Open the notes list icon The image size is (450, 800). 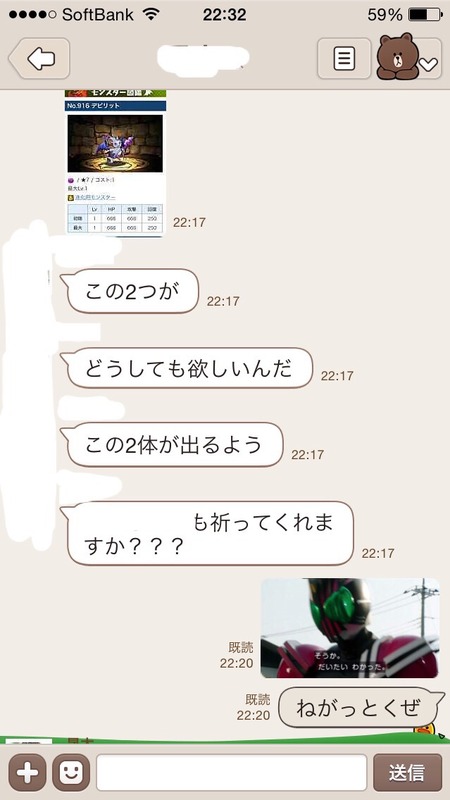pyautogui.click(x=344, y=58)
